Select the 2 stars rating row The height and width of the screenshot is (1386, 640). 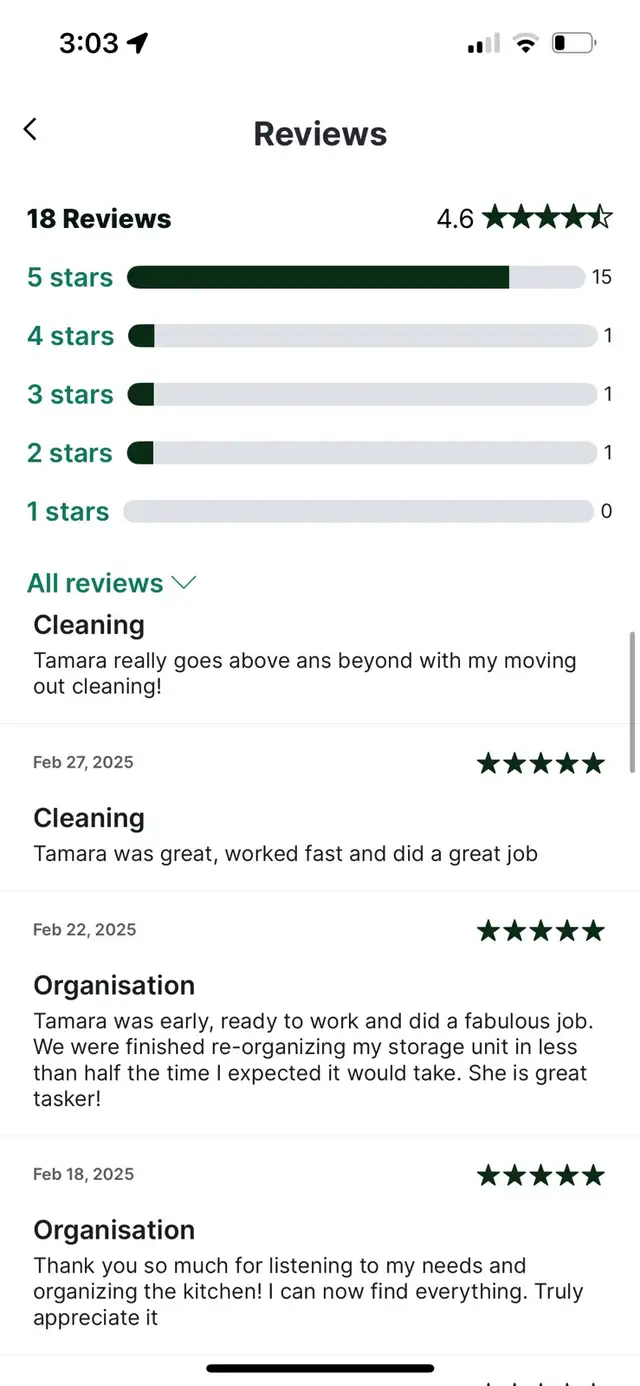(319, 453)
